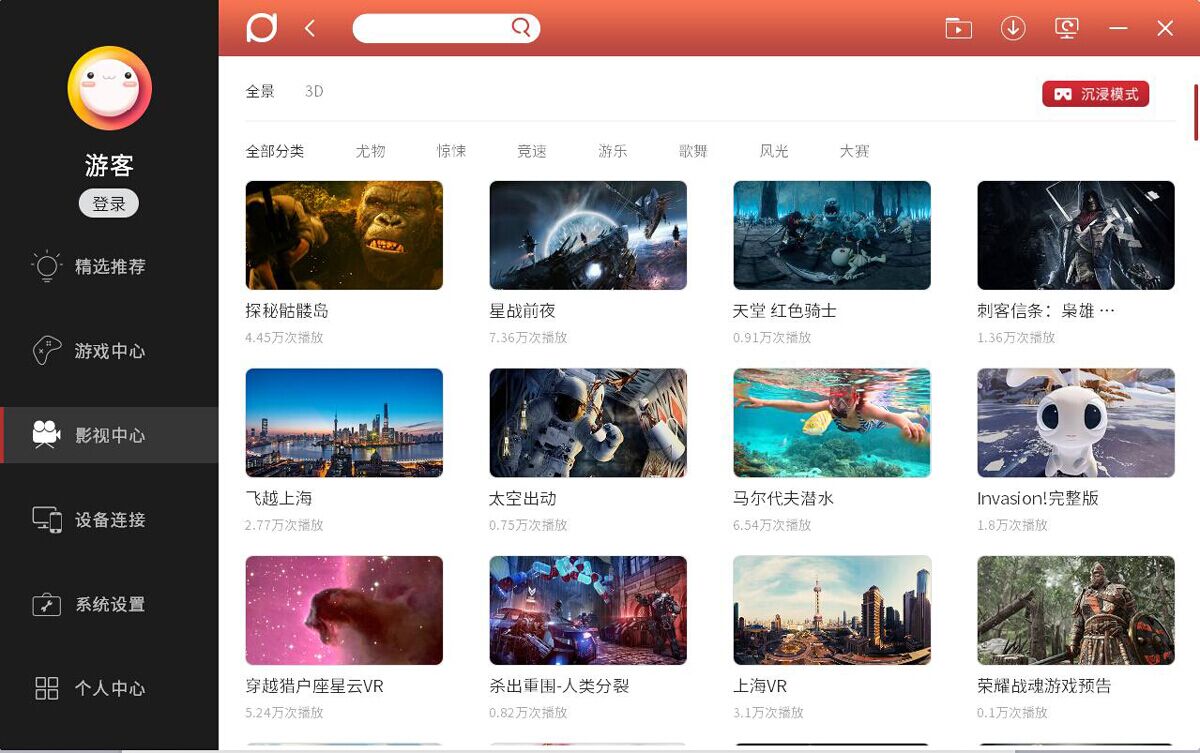Tap the 登录 login button
The width and height of the screenshot is (1200, 753).
point(109,204)
